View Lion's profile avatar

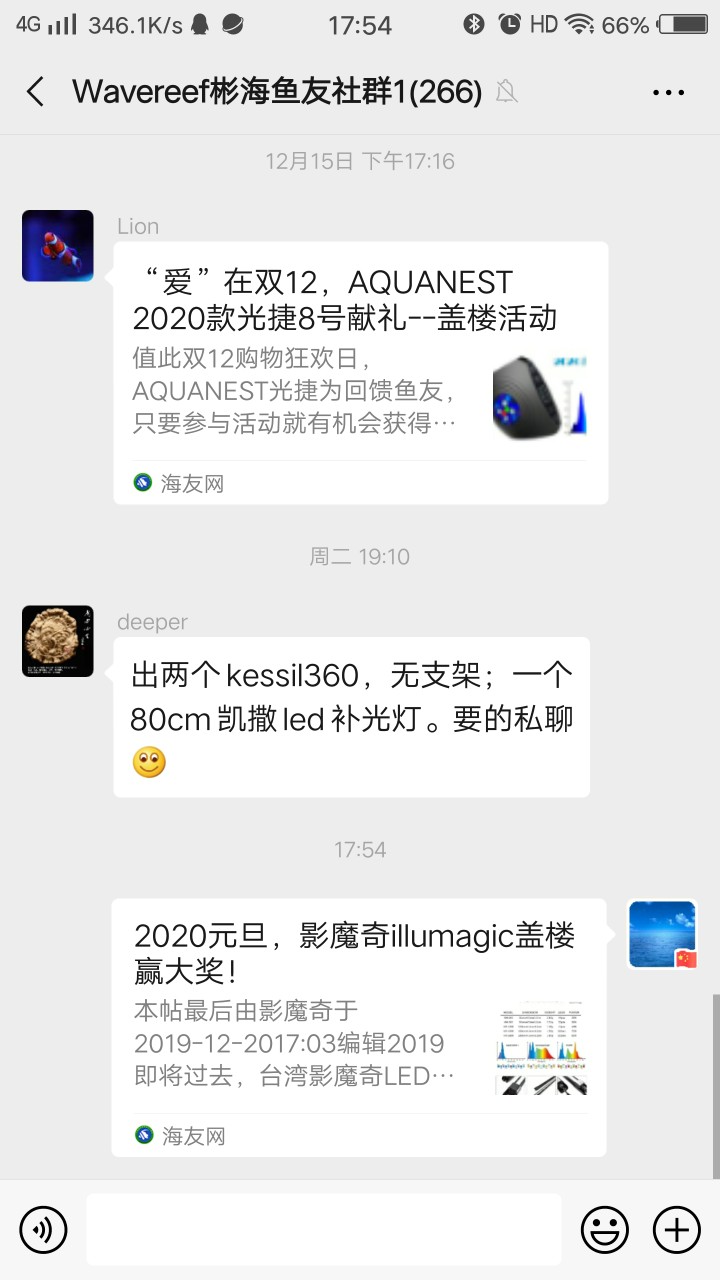pyautogui.click(x=58, y=246)
